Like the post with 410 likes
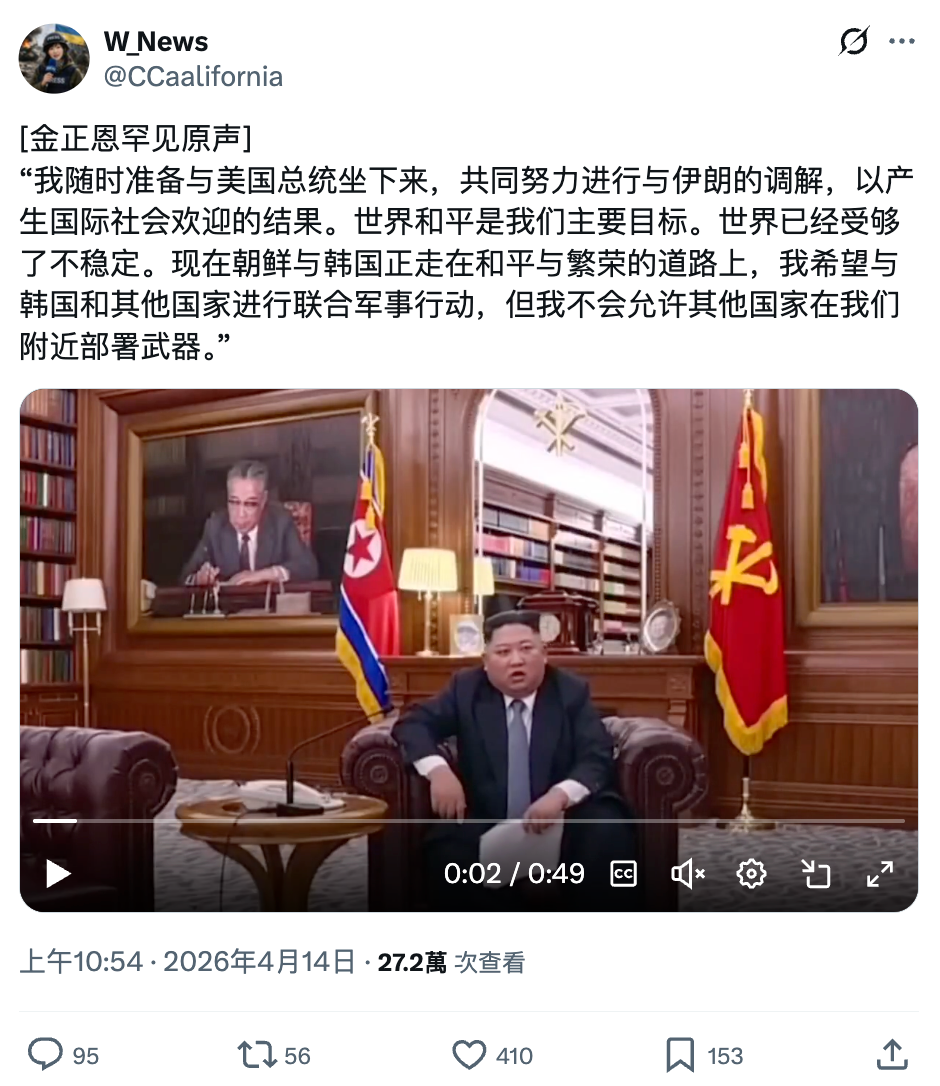The height and width of the screenshot is (1086, 940). pyautogui.click(x=469, y=1054)
